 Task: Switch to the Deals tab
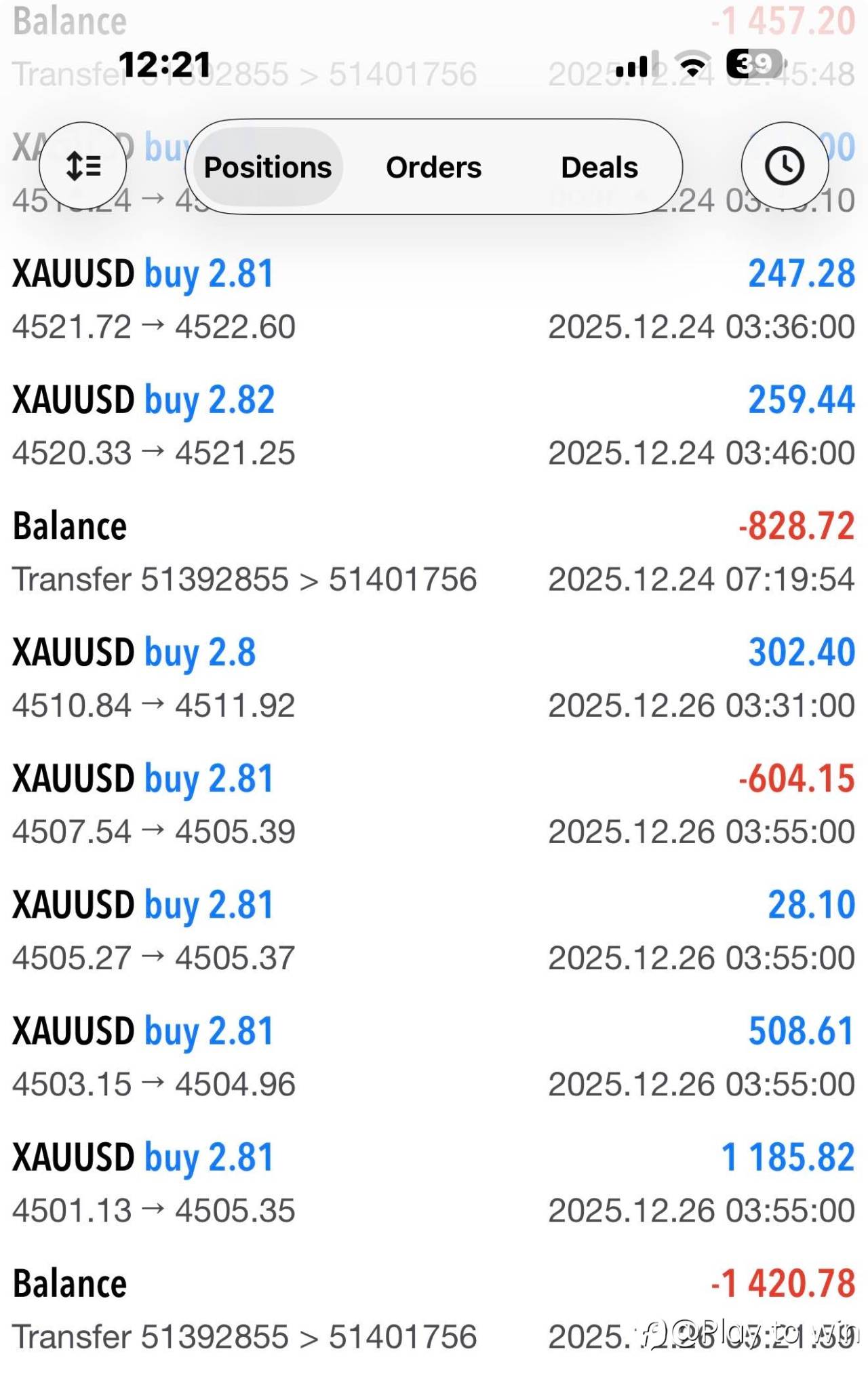(x=599, y=167)
